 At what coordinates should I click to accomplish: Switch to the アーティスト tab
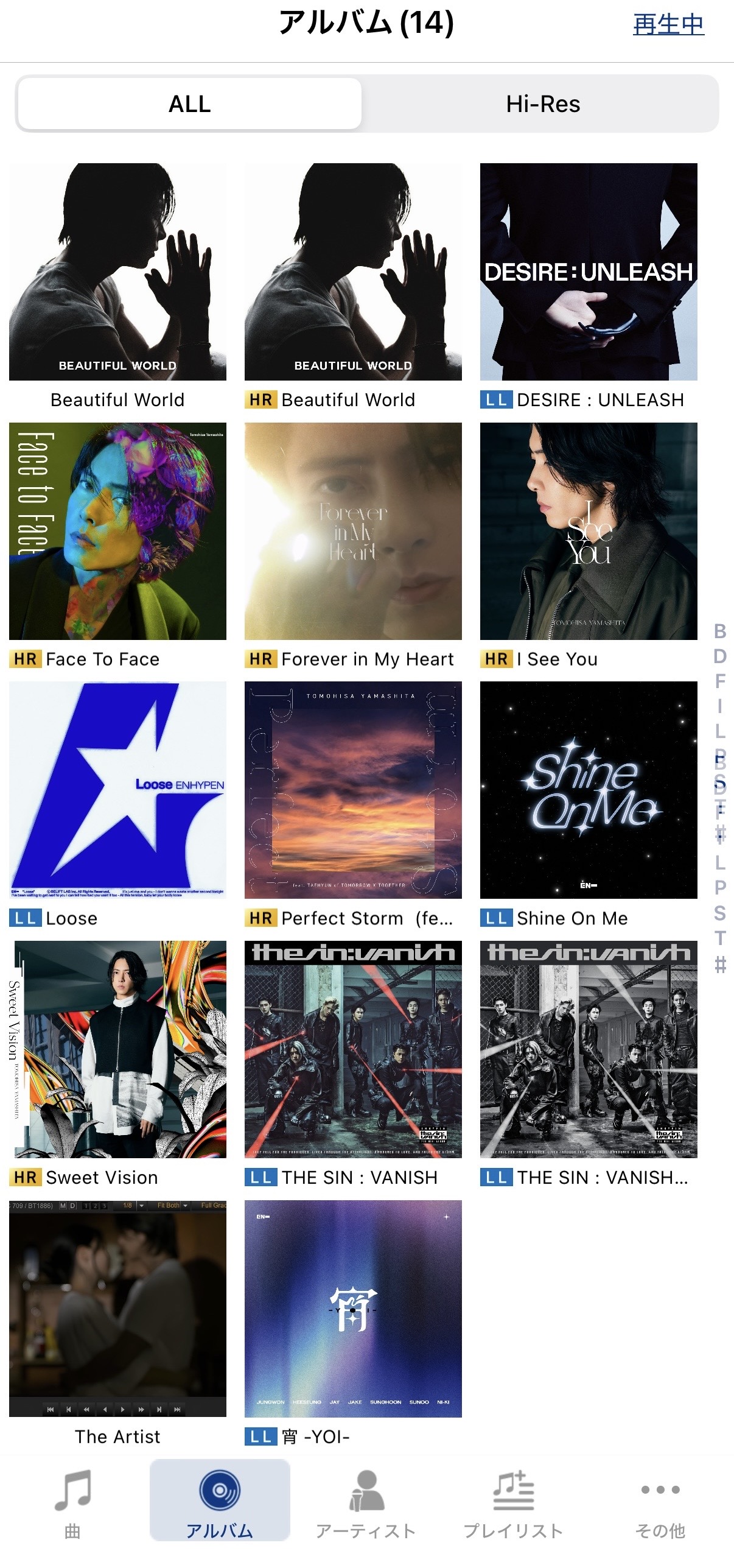click(366, 1501)
